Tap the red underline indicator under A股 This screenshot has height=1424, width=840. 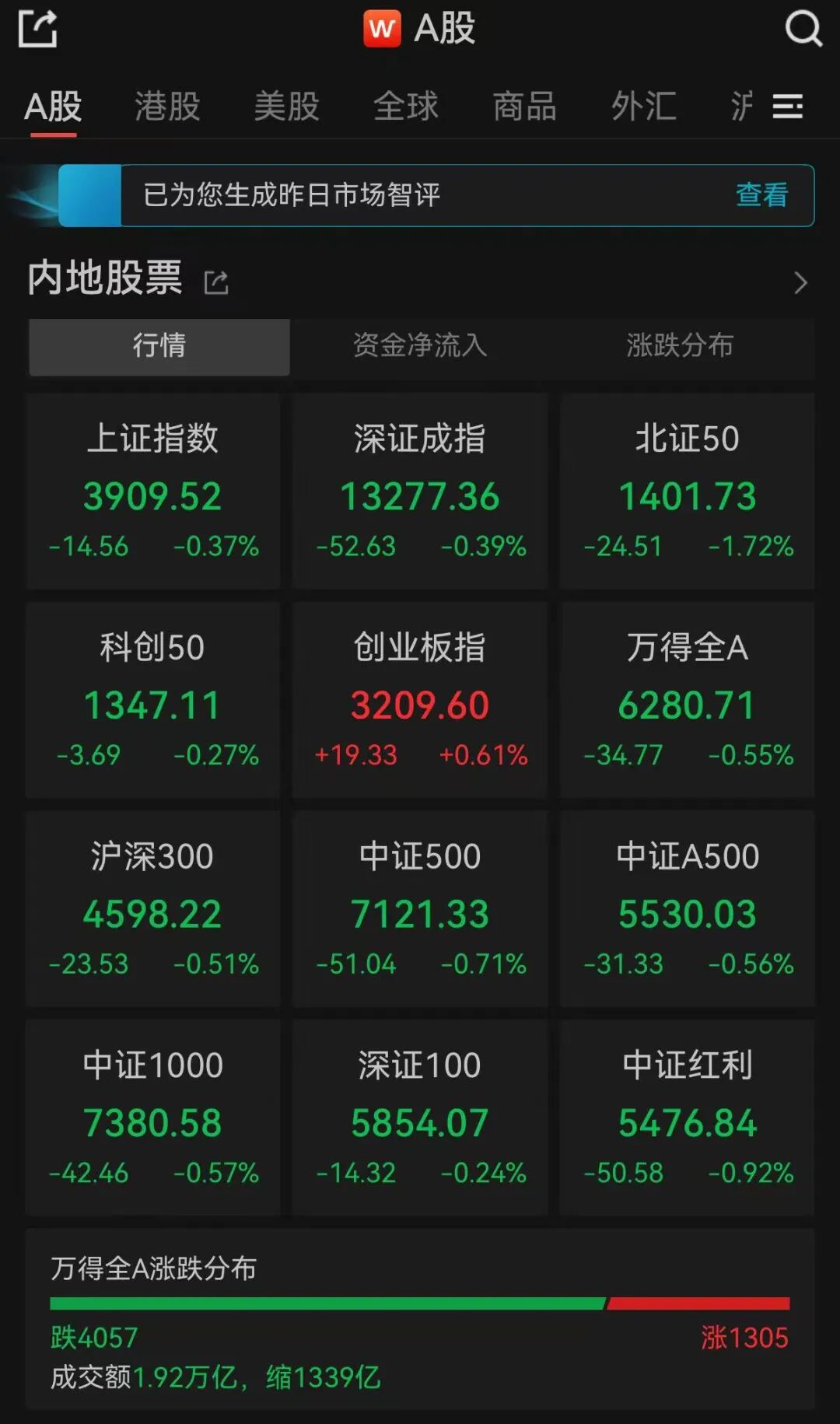pyautogui.click(x=54, y=134)
